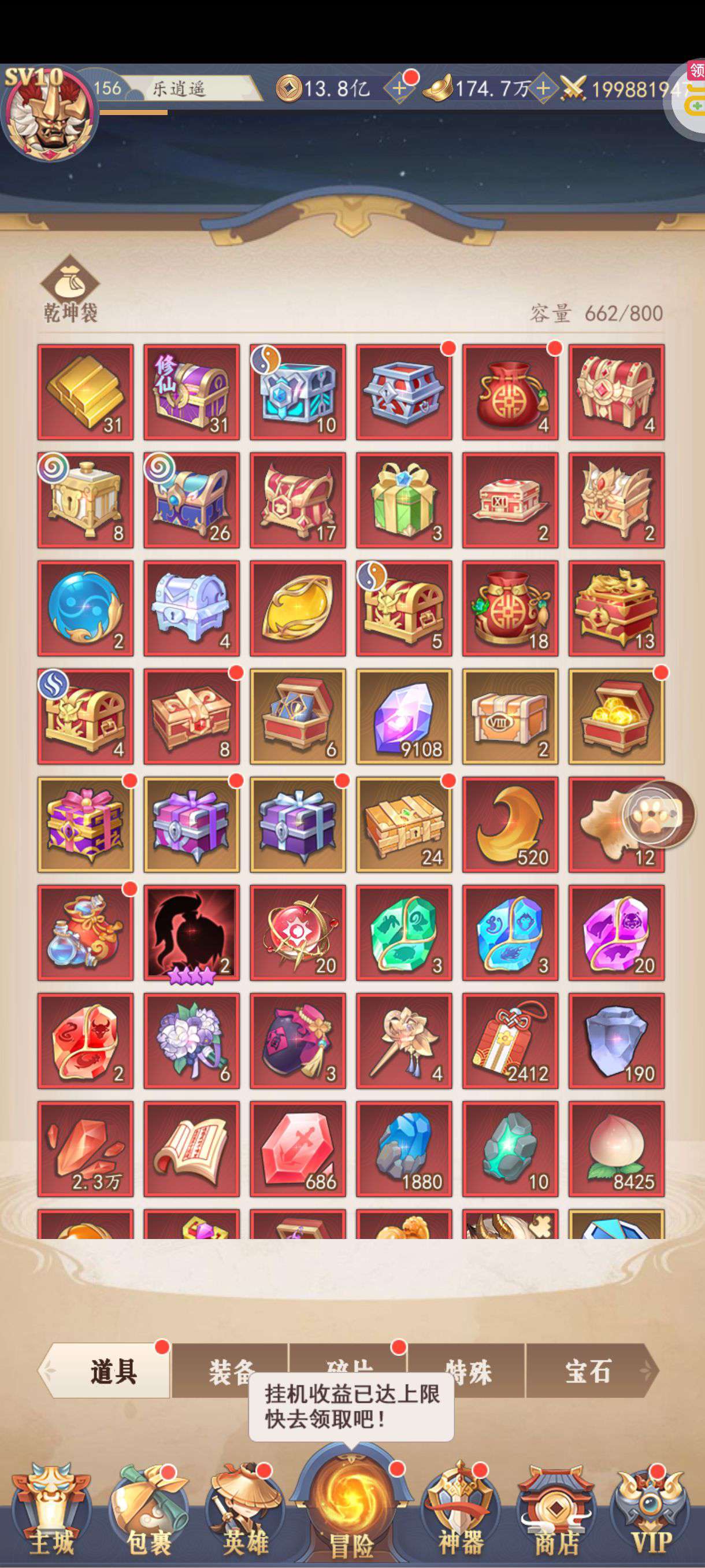Add more copper coins with plus button
Screen dimensions: 705x1568
pos(399,88)
